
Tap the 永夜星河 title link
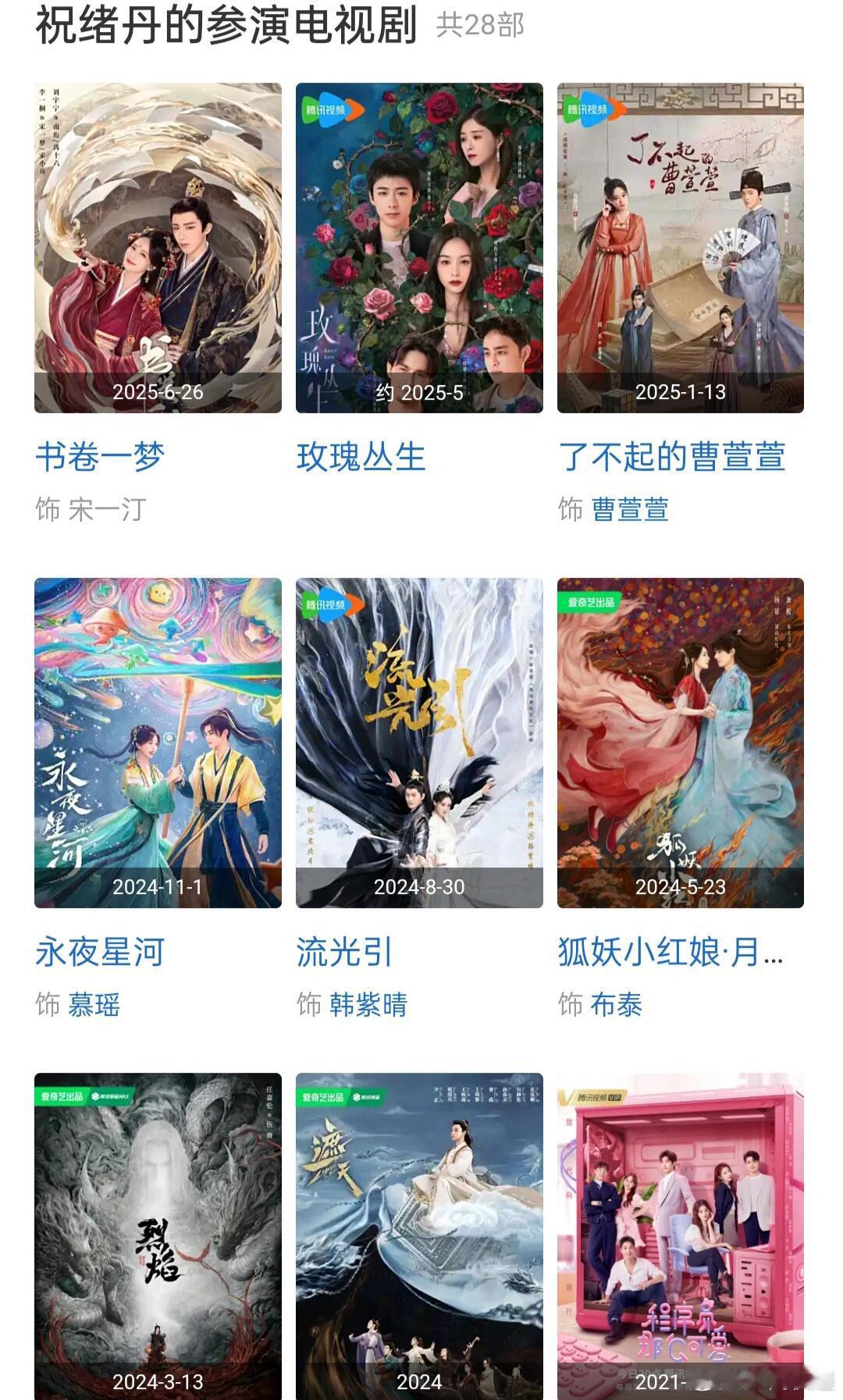(100, 952)
